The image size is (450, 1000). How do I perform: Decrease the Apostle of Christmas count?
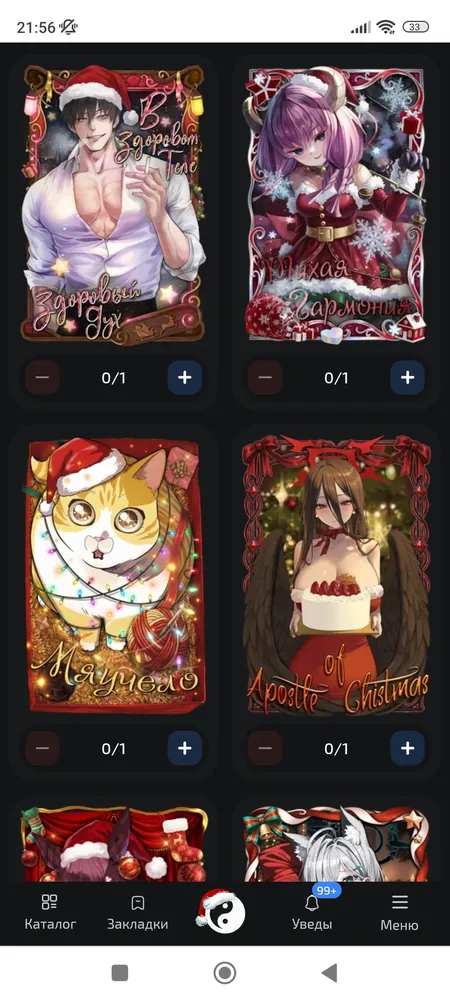265,748
